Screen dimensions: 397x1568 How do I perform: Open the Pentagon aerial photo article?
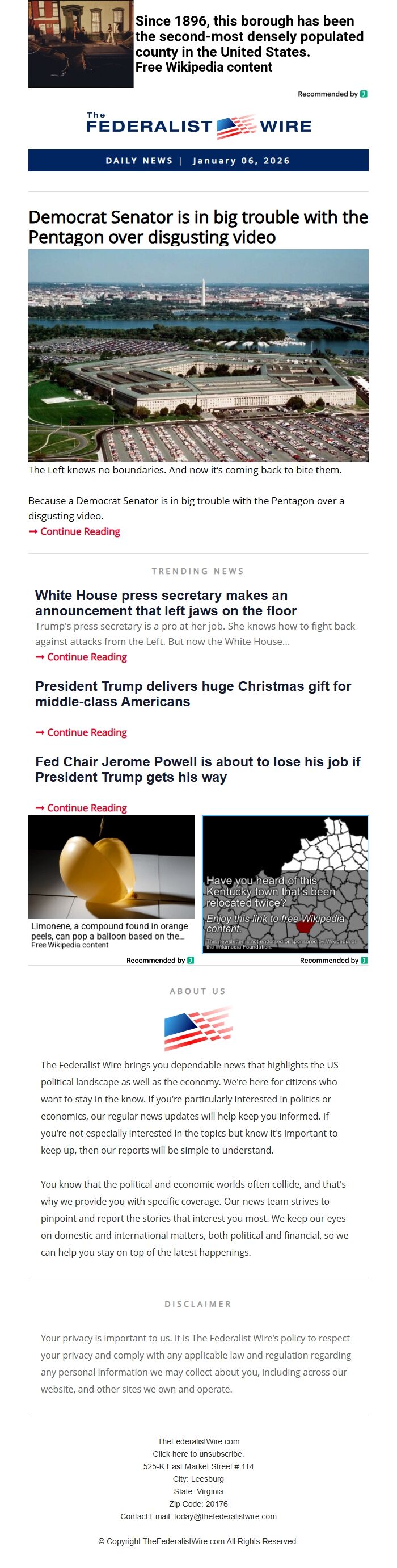point(198,355)
